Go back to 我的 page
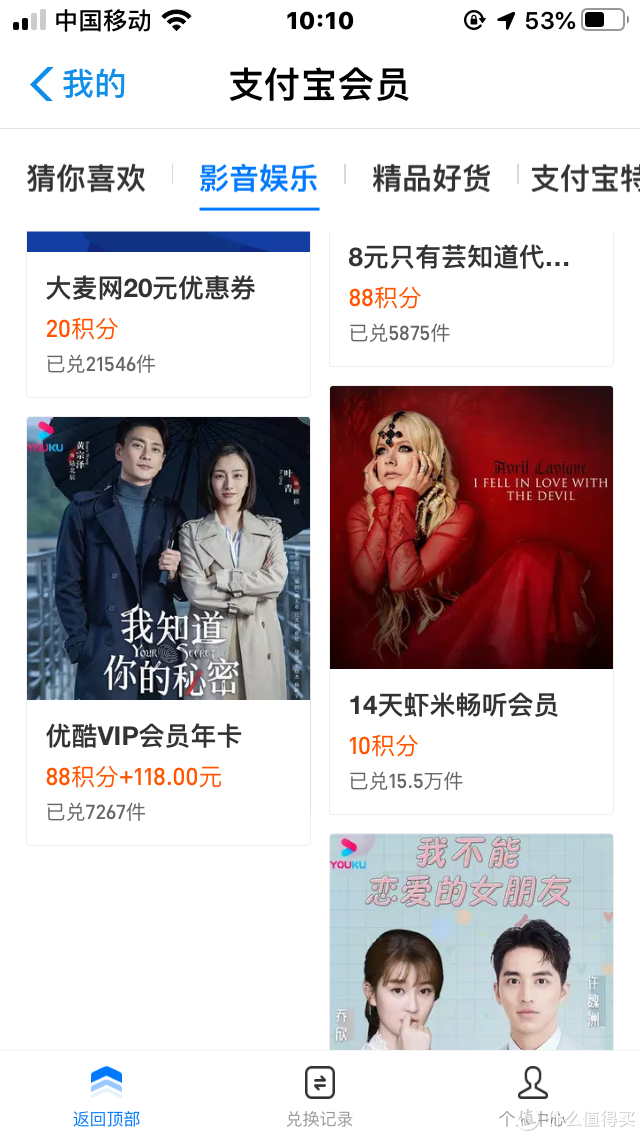 coord(78,85)
